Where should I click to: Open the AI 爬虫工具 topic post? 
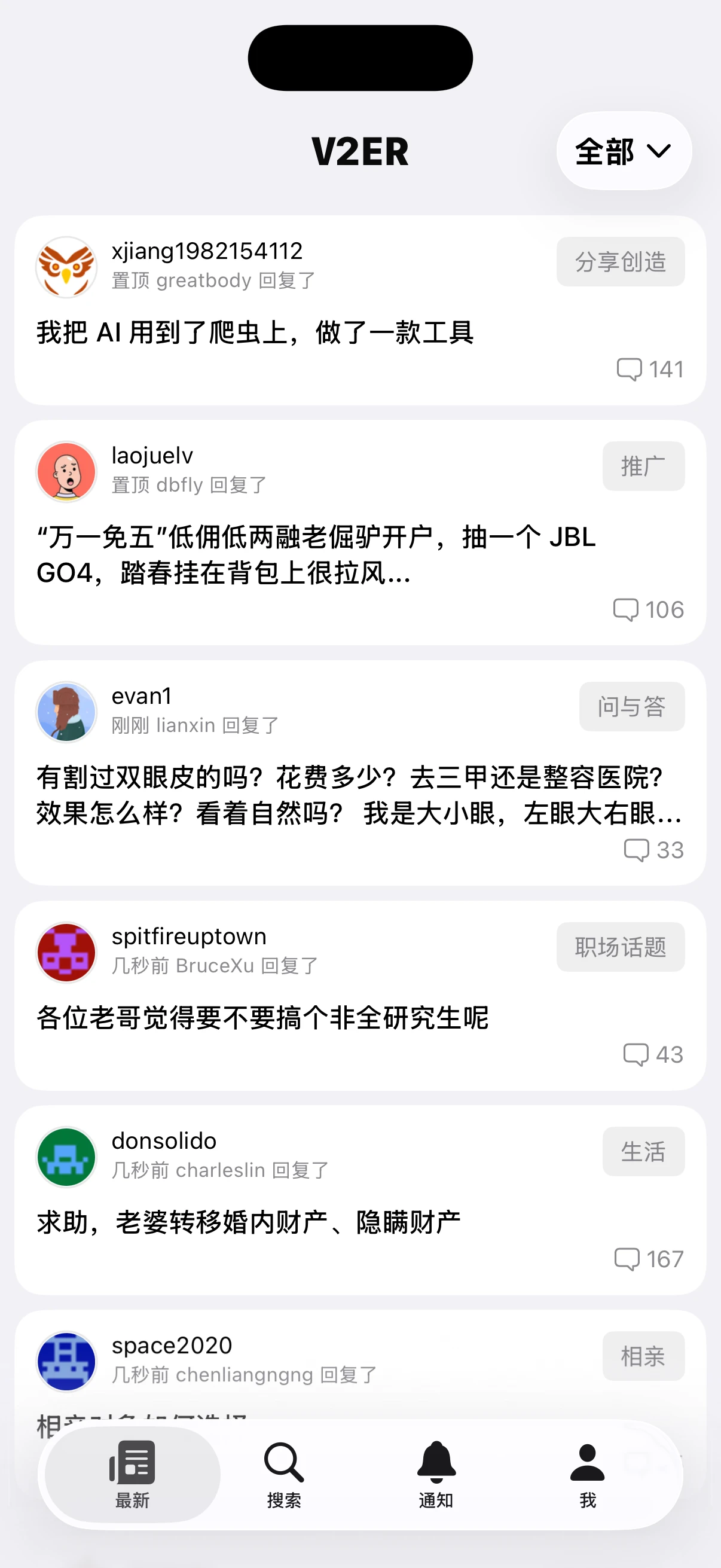coord(256,331)
